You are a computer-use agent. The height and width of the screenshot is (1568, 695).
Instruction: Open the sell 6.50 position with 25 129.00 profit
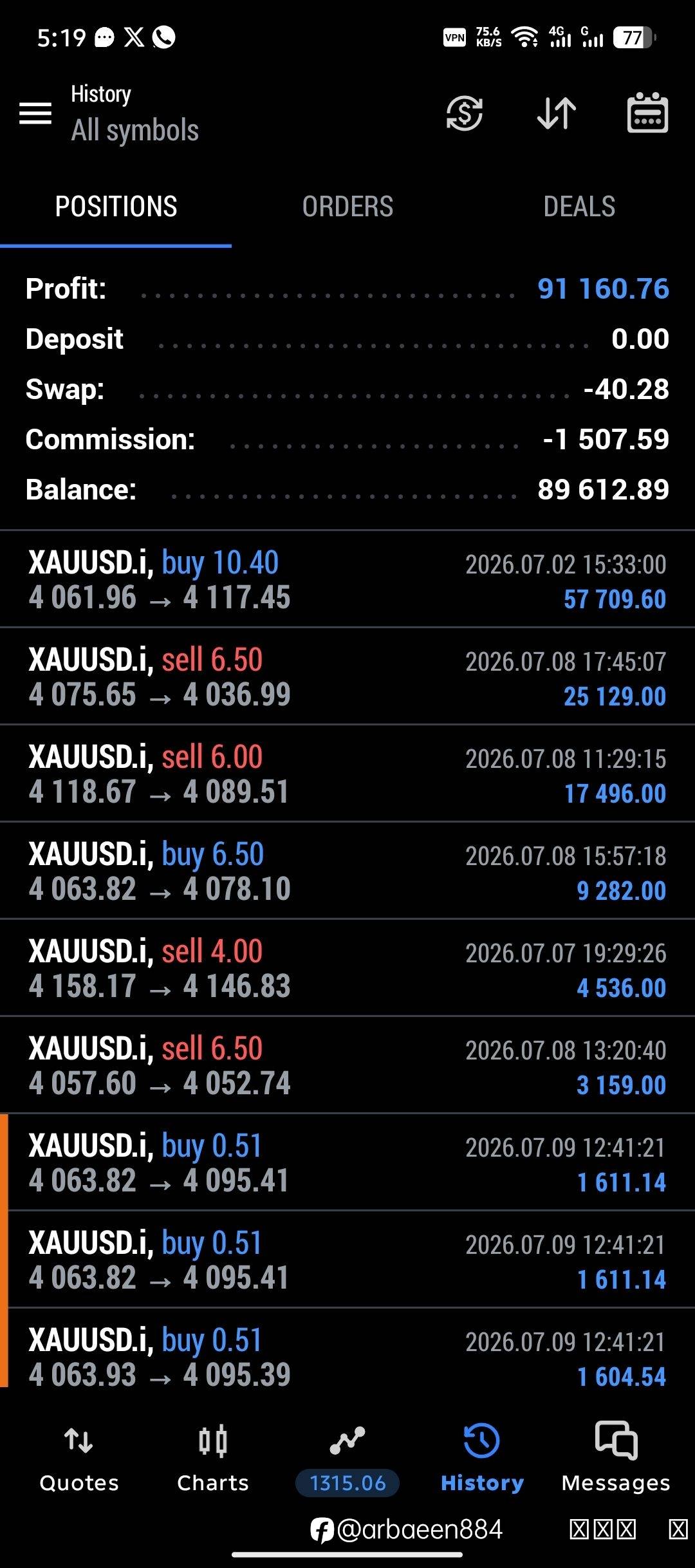[347, 677]
